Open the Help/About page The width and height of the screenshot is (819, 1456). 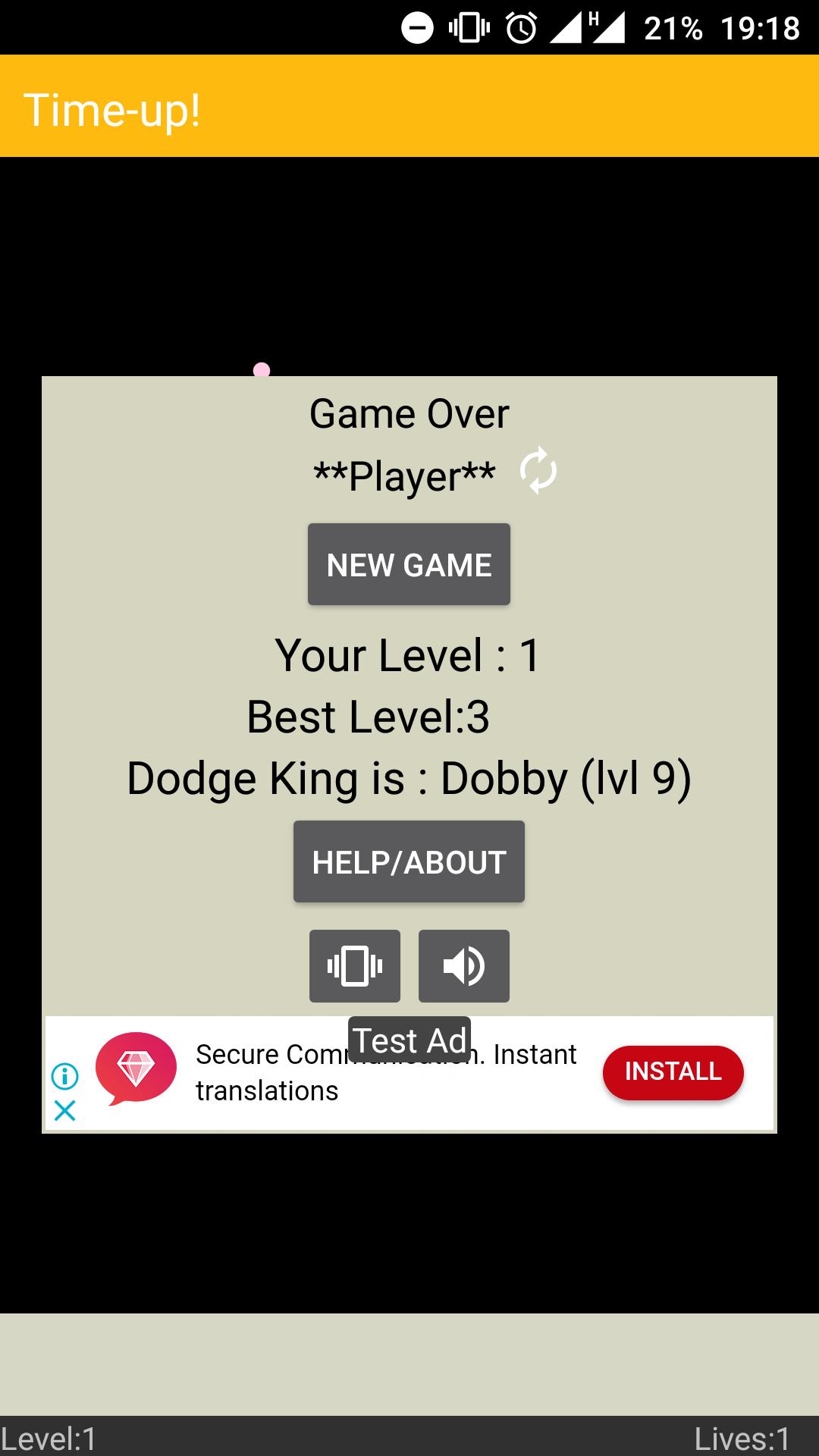[409, 861]
